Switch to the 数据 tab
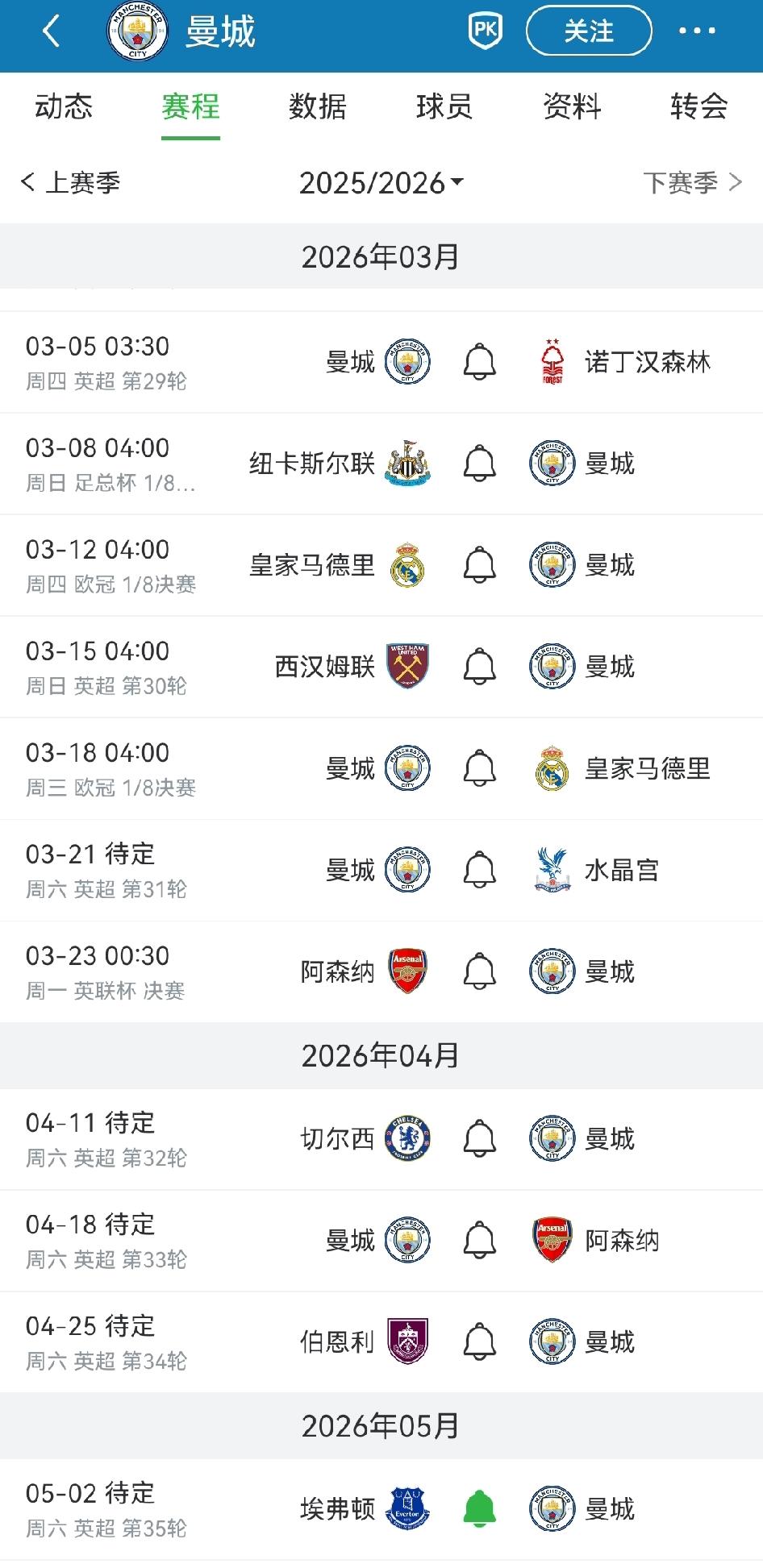Viewport: 763px width, 1568px height. coord(318,106)
